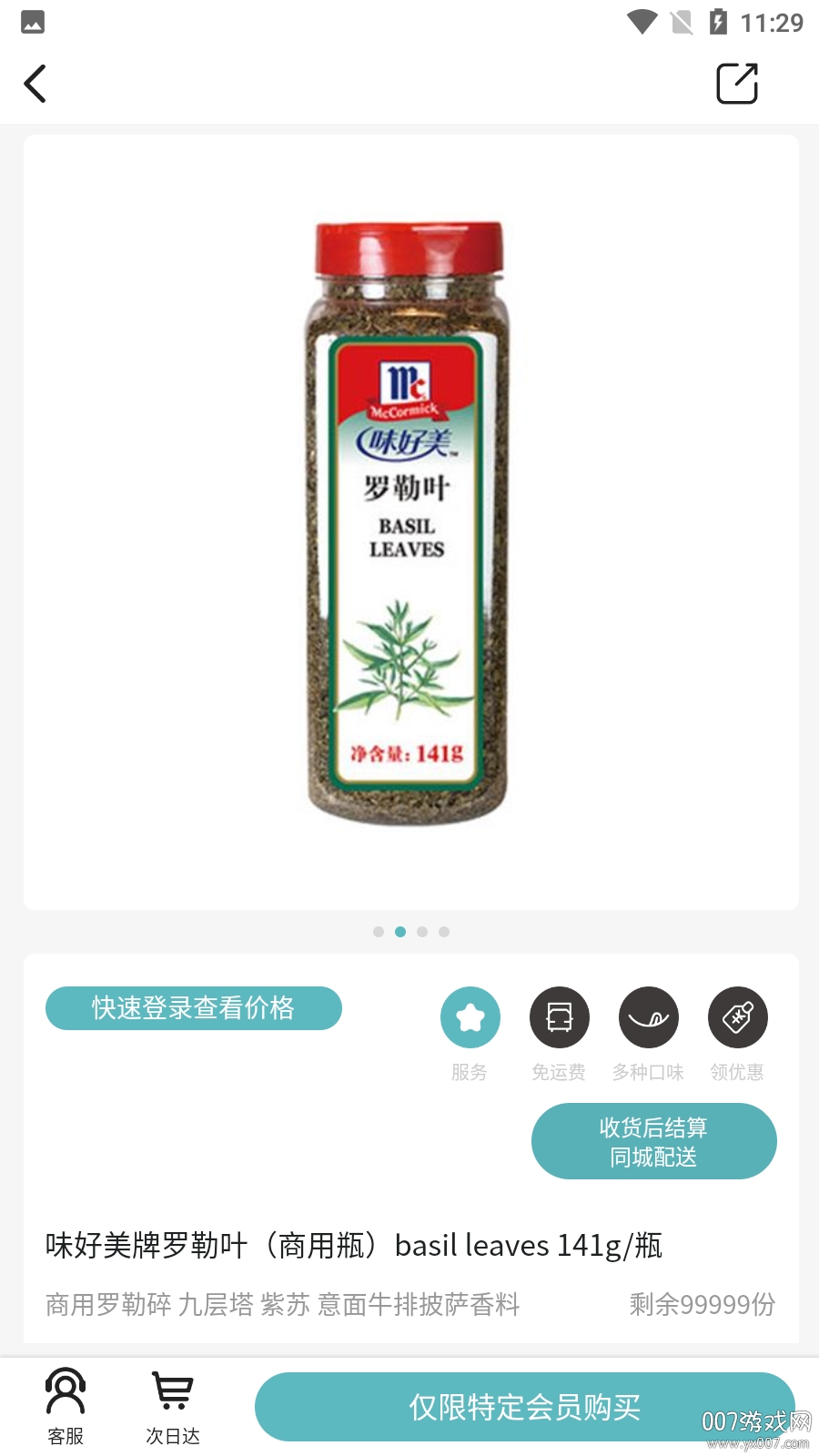Tap the 收货后结算 同城配送 button
This screenshot has width=819, height=1456.
[653, 1141]
